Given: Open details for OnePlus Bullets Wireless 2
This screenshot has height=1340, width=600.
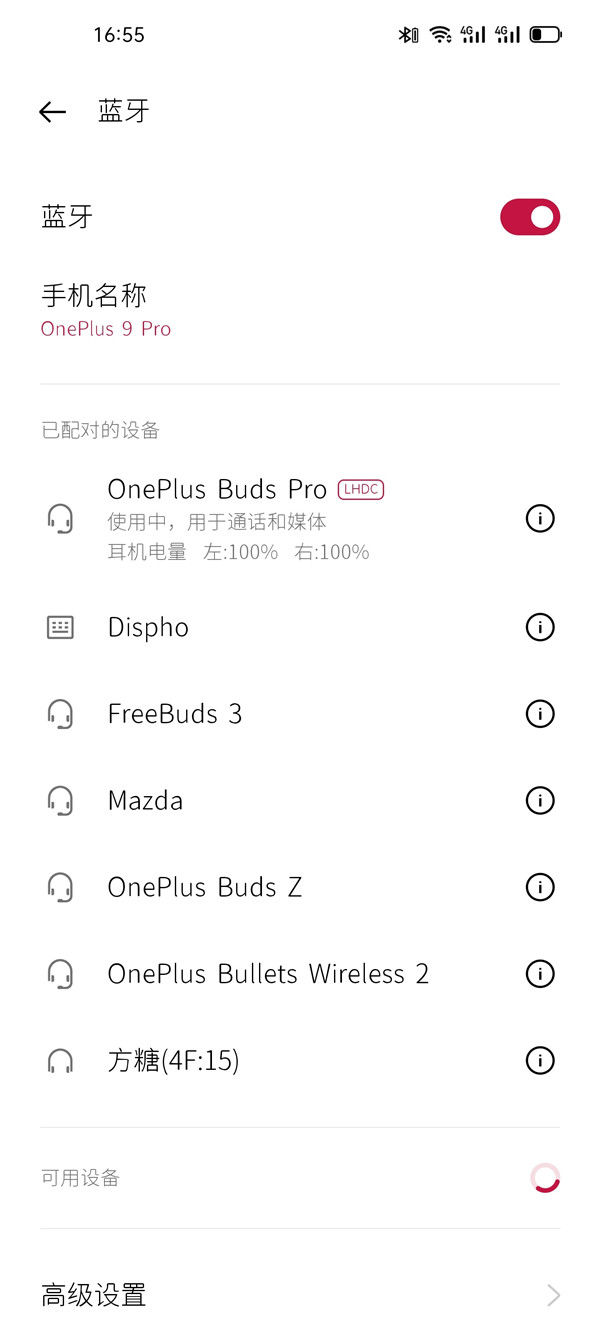Looking at the screenshot, I should (x=540, y=974).
